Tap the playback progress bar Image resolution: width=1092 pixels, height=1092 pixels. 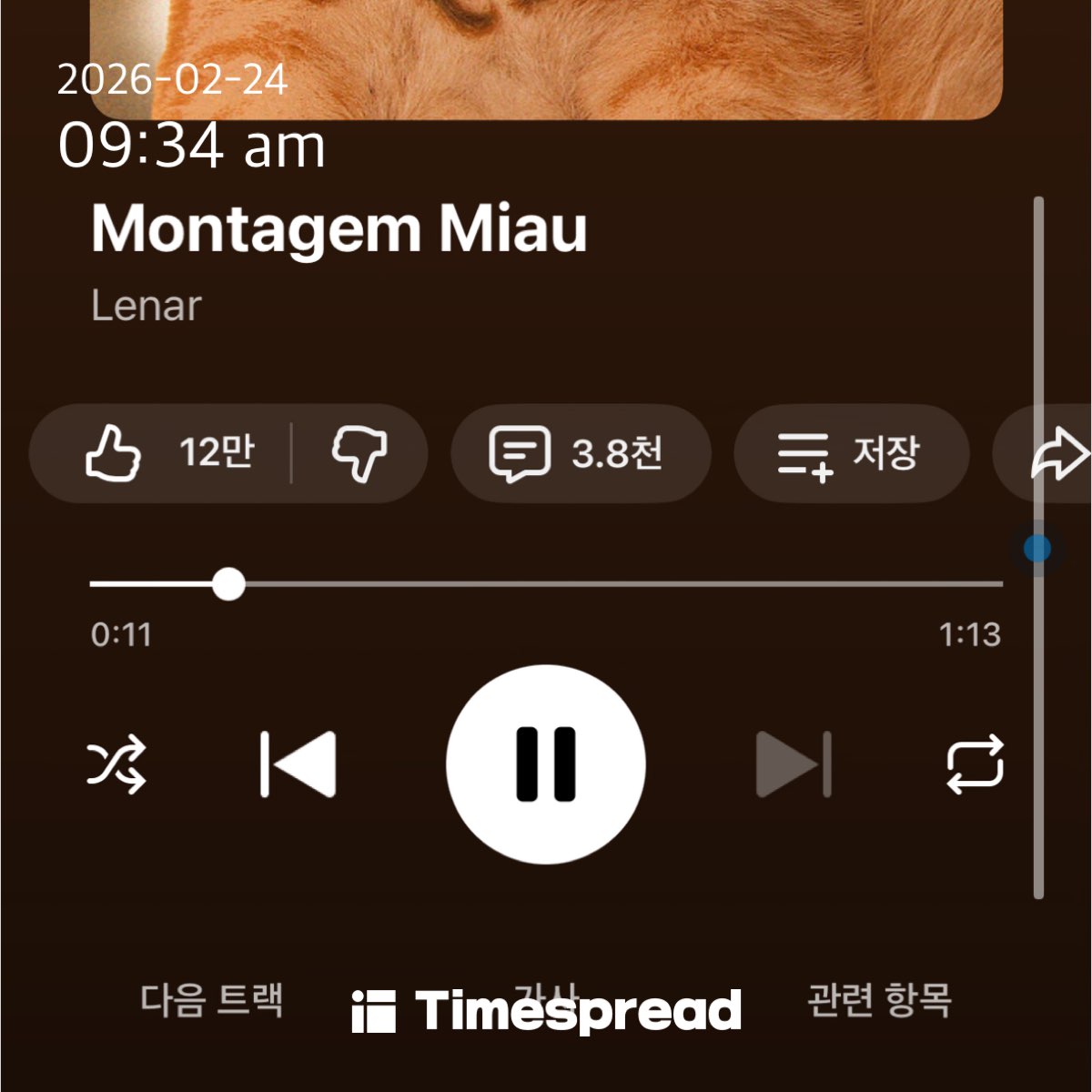pos(546,584)
